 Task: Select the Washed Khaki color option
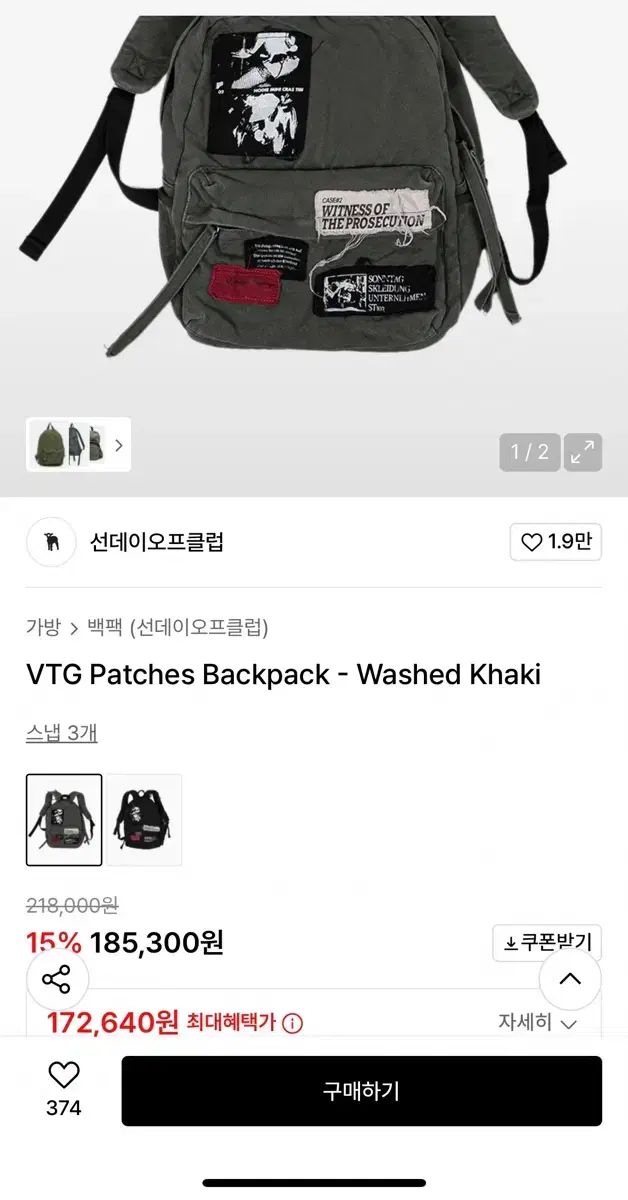[64, 820]
